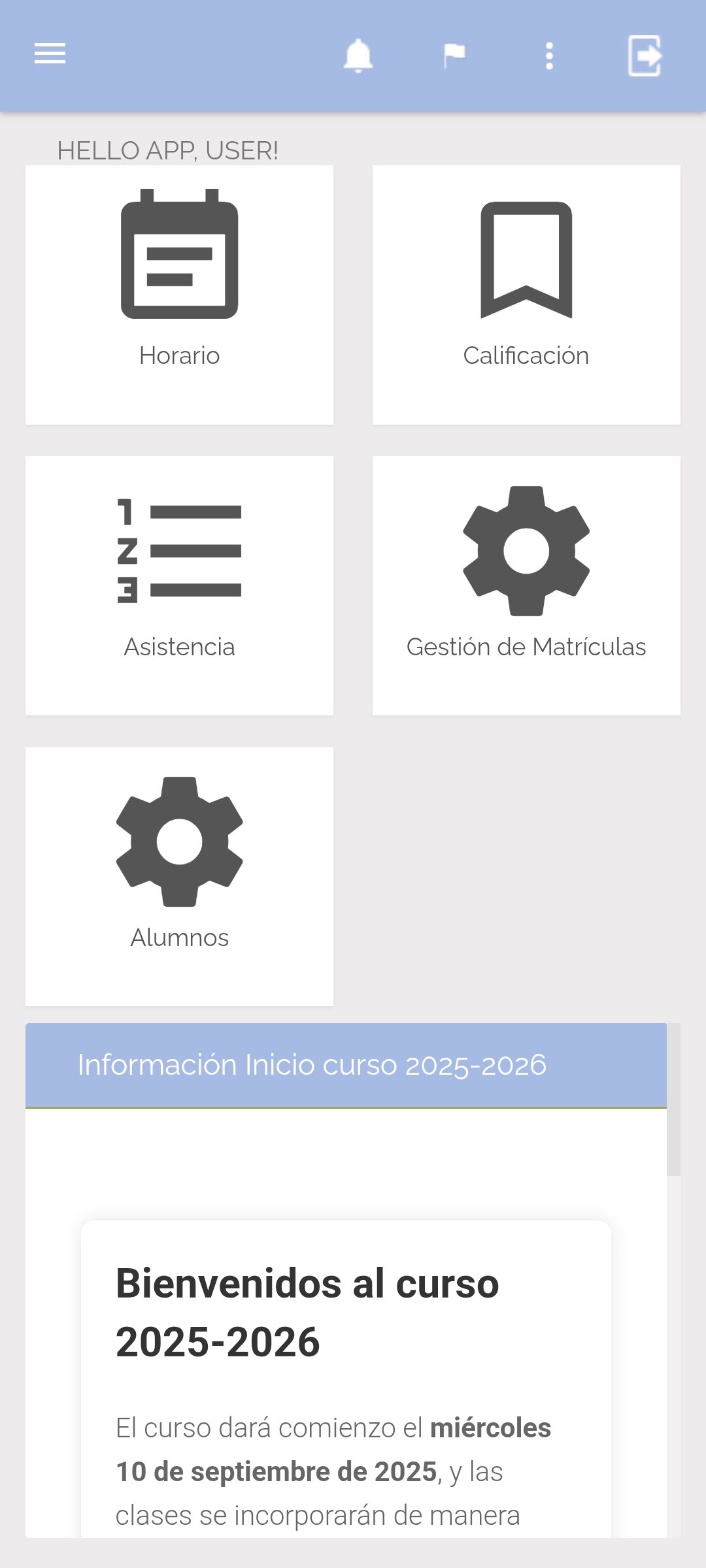Screen dimensions: 706x1568
Task: Click the flag icon in the top bar
Action: 454,56
